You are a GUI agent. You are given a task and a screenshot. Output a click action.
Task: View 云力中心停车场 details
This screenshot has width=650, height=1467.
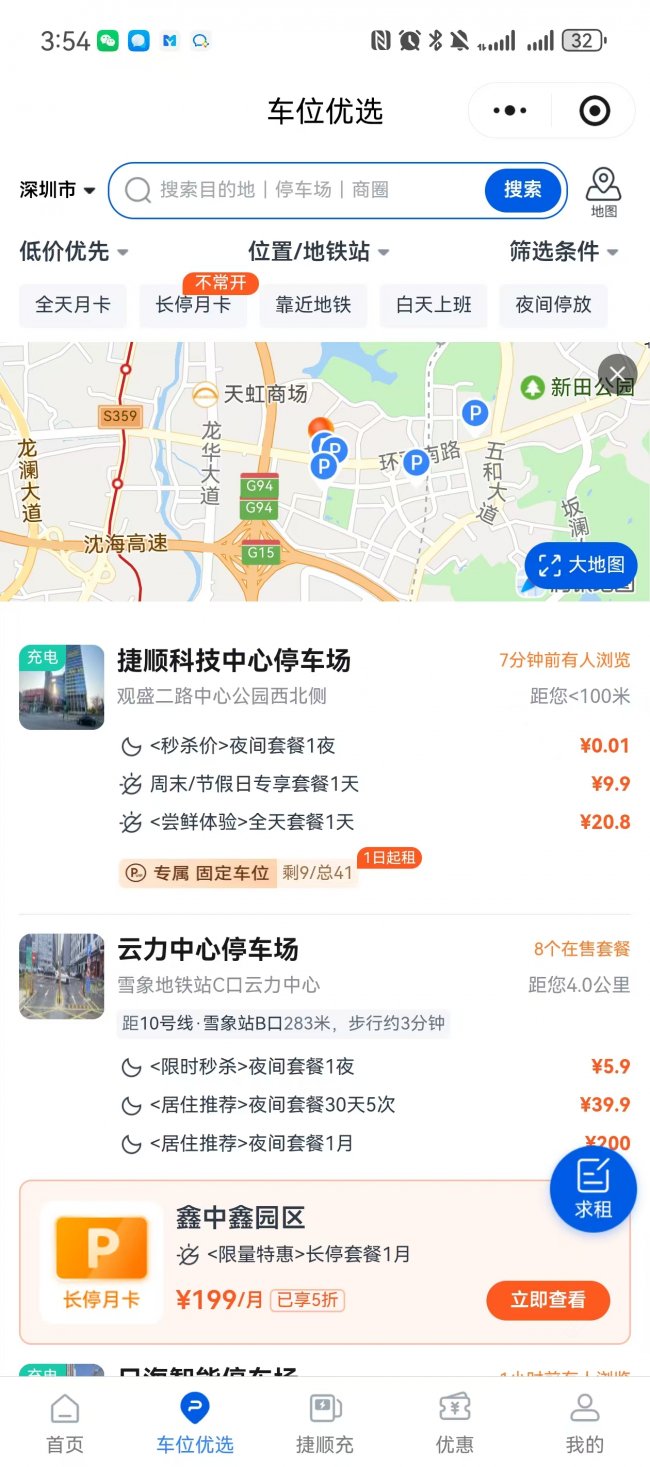click(208, 950)
